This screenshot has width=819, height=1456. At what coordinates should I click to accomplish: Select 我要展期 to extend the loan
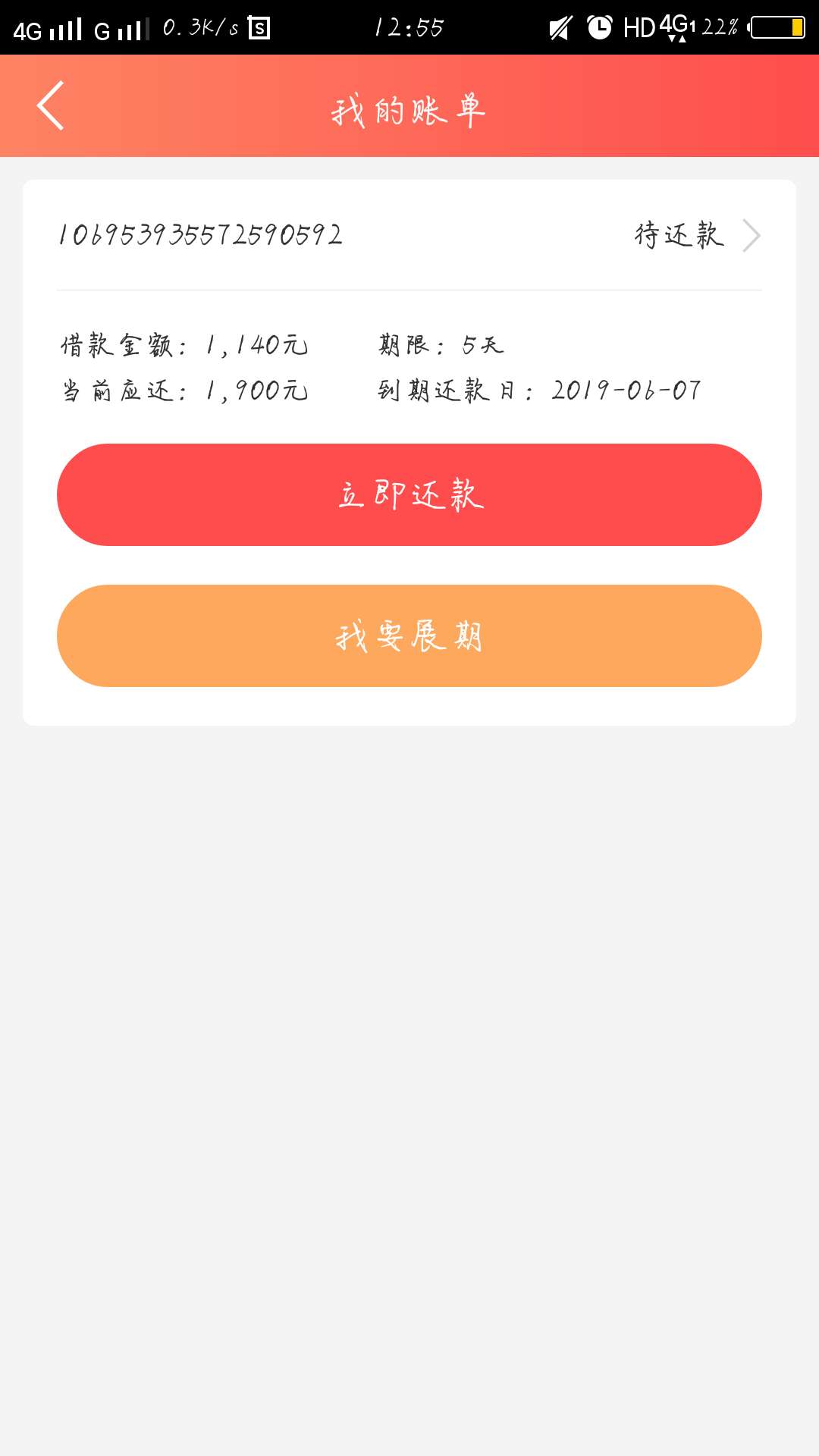(409, 635)
